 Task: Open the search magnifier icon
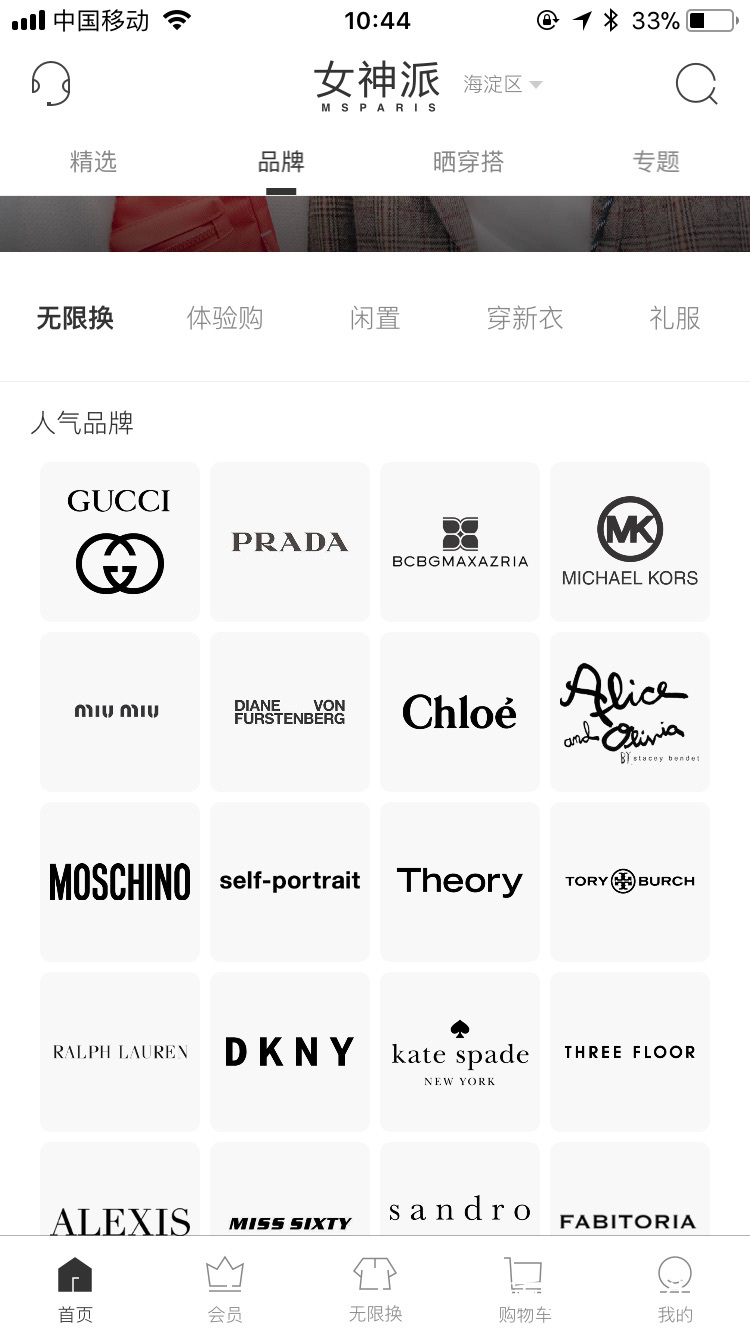[696, 85]
